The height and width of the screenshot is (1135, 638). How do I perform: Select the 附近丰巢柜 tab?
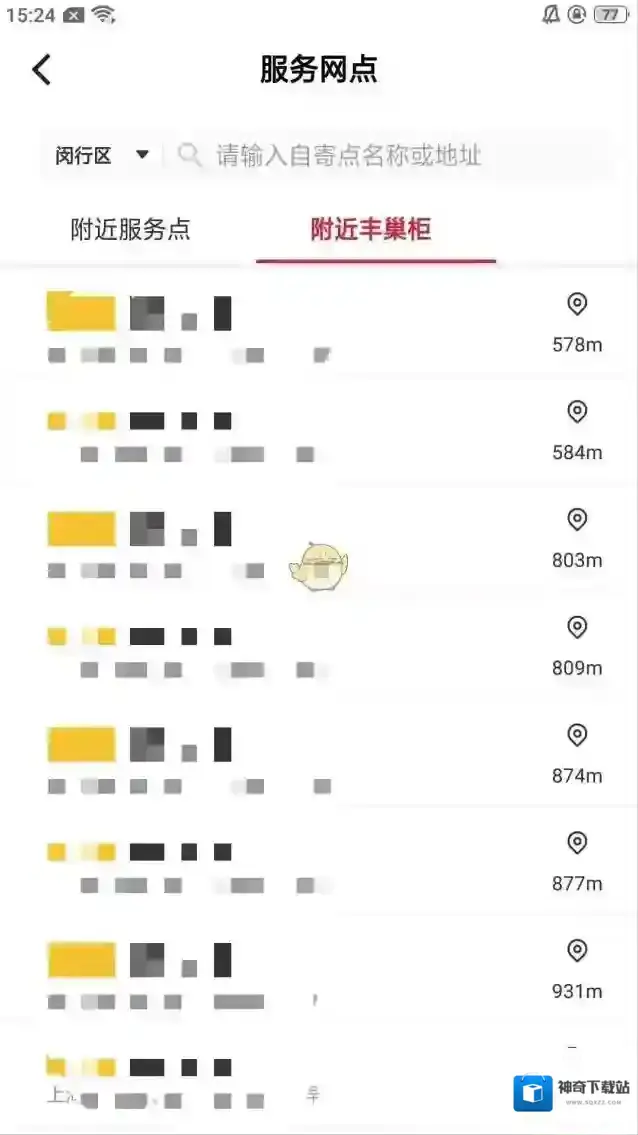tap(371, 230)
